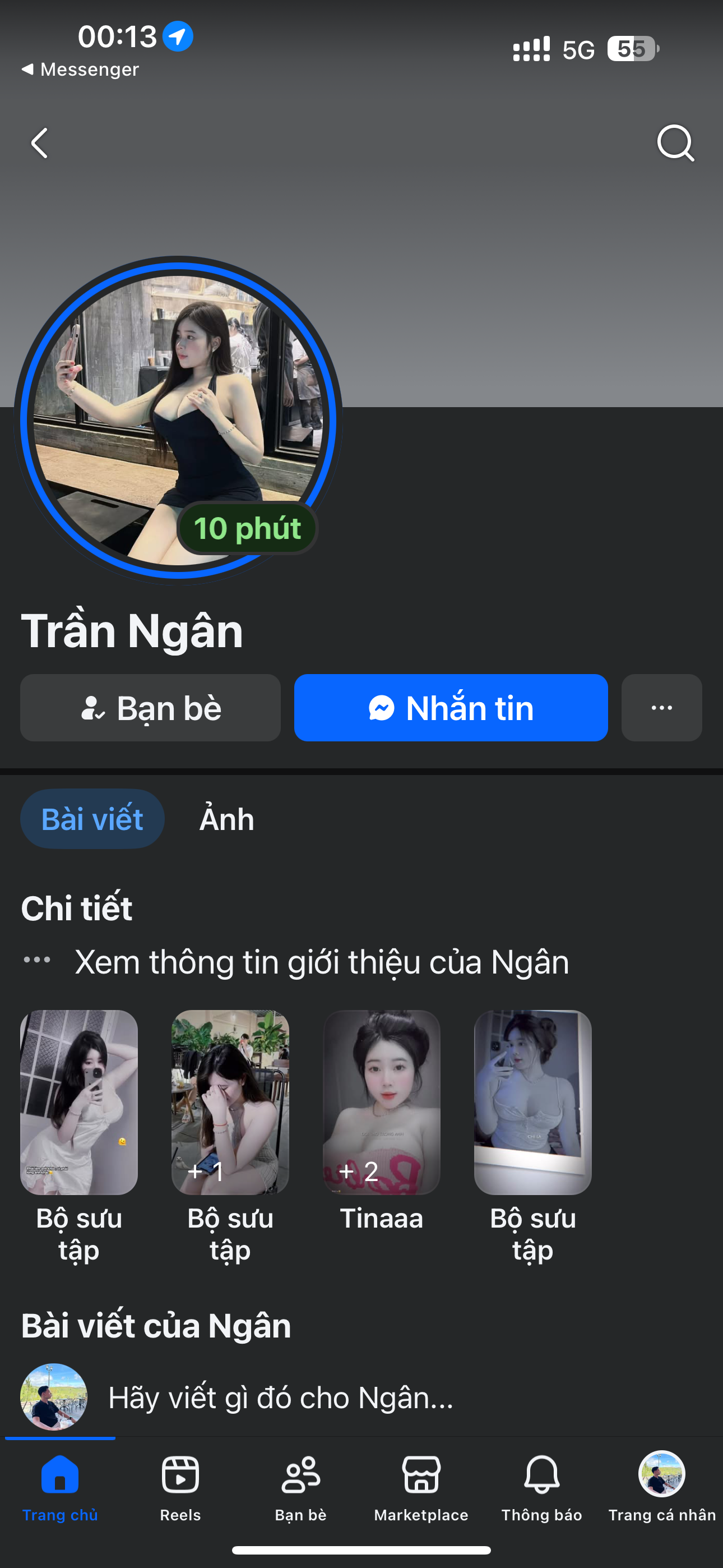723x1568 pixels.
Task: Write something in Hãy viết gì đó cho Ngân
Action: (280, 1398)
